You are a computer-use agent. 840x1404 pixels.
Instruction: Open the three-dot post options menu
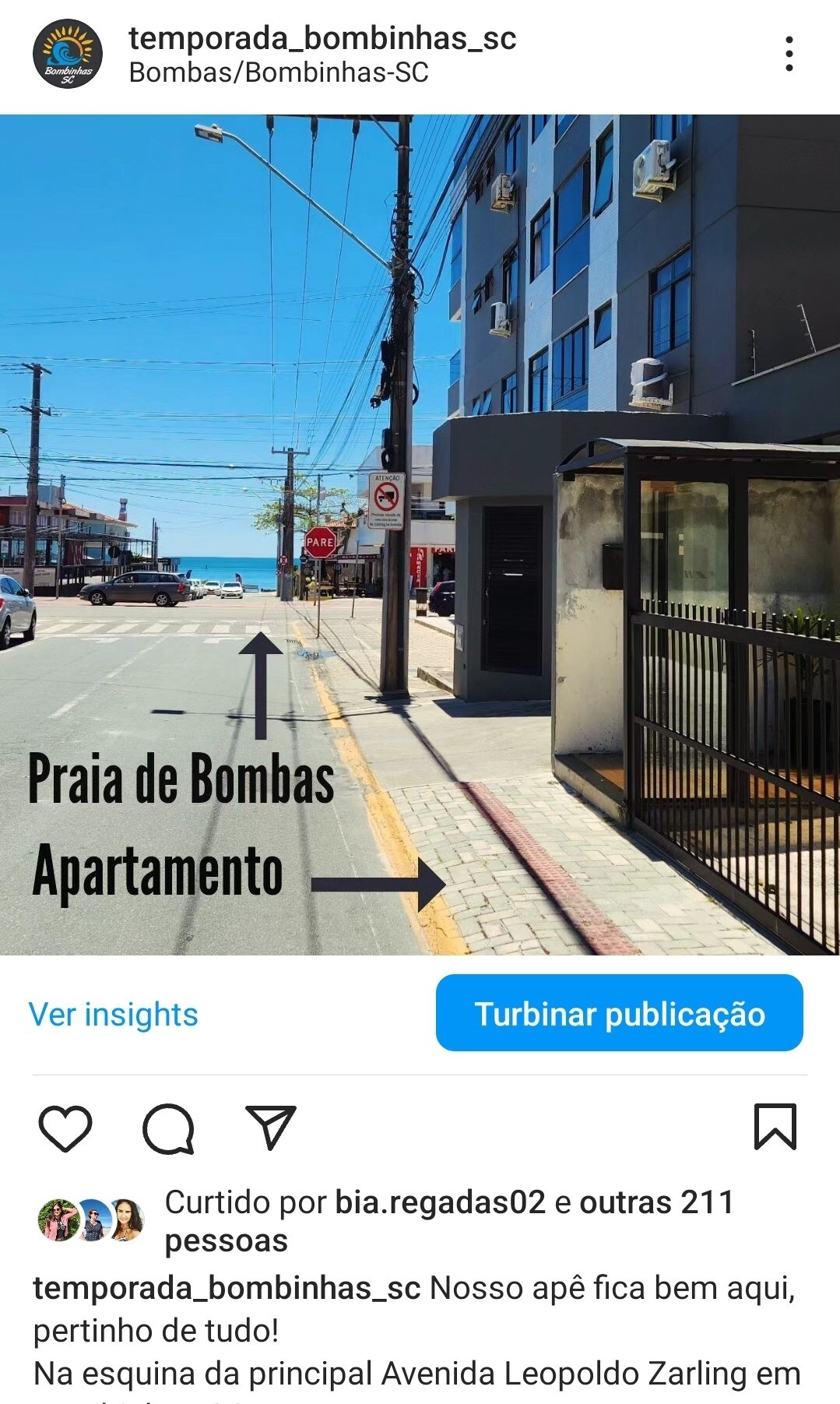point(789,54)
